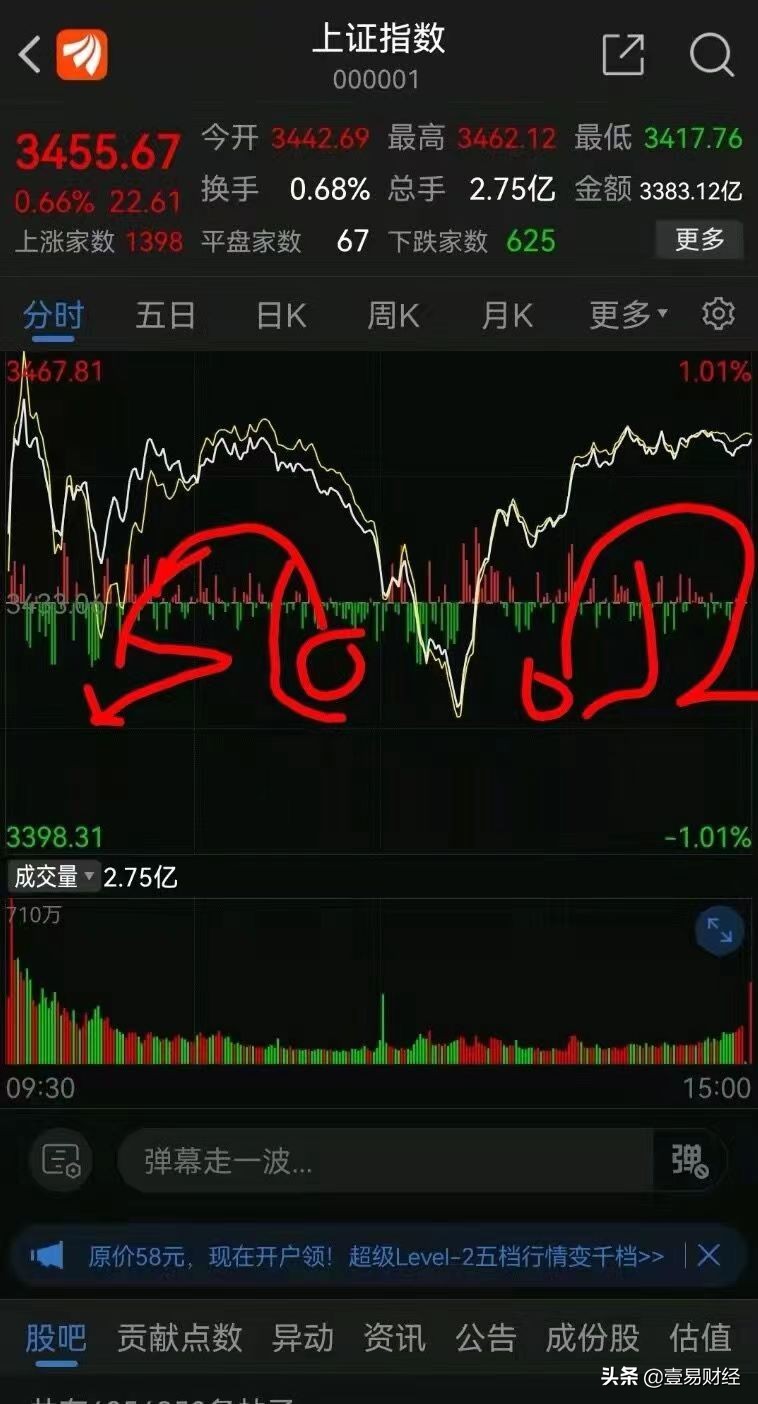Select the 周K chart tab
Image resolution: width=758 pixels, height=1404 pixels.
tap(393, 316)
